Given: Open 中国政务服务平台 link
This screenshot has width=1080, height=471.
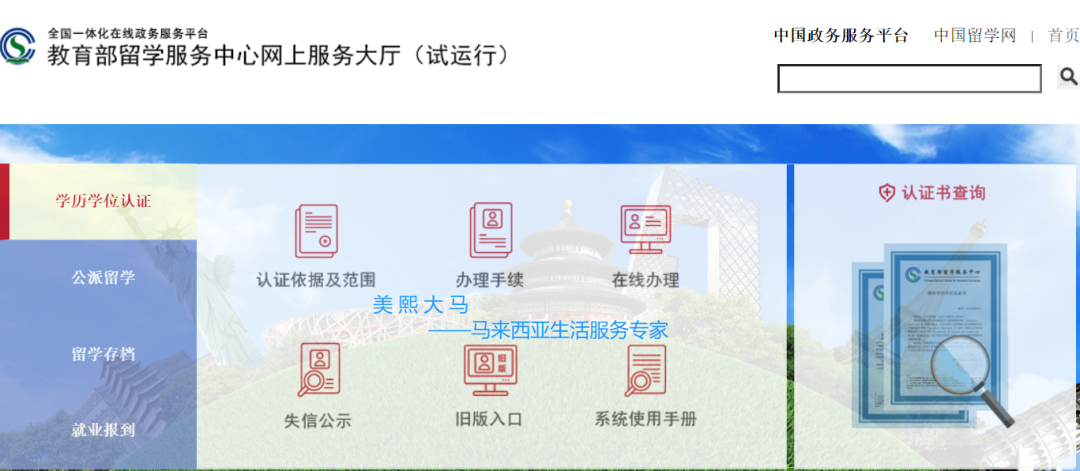Looking at the screenshot, I should click(x=840, y=36).
